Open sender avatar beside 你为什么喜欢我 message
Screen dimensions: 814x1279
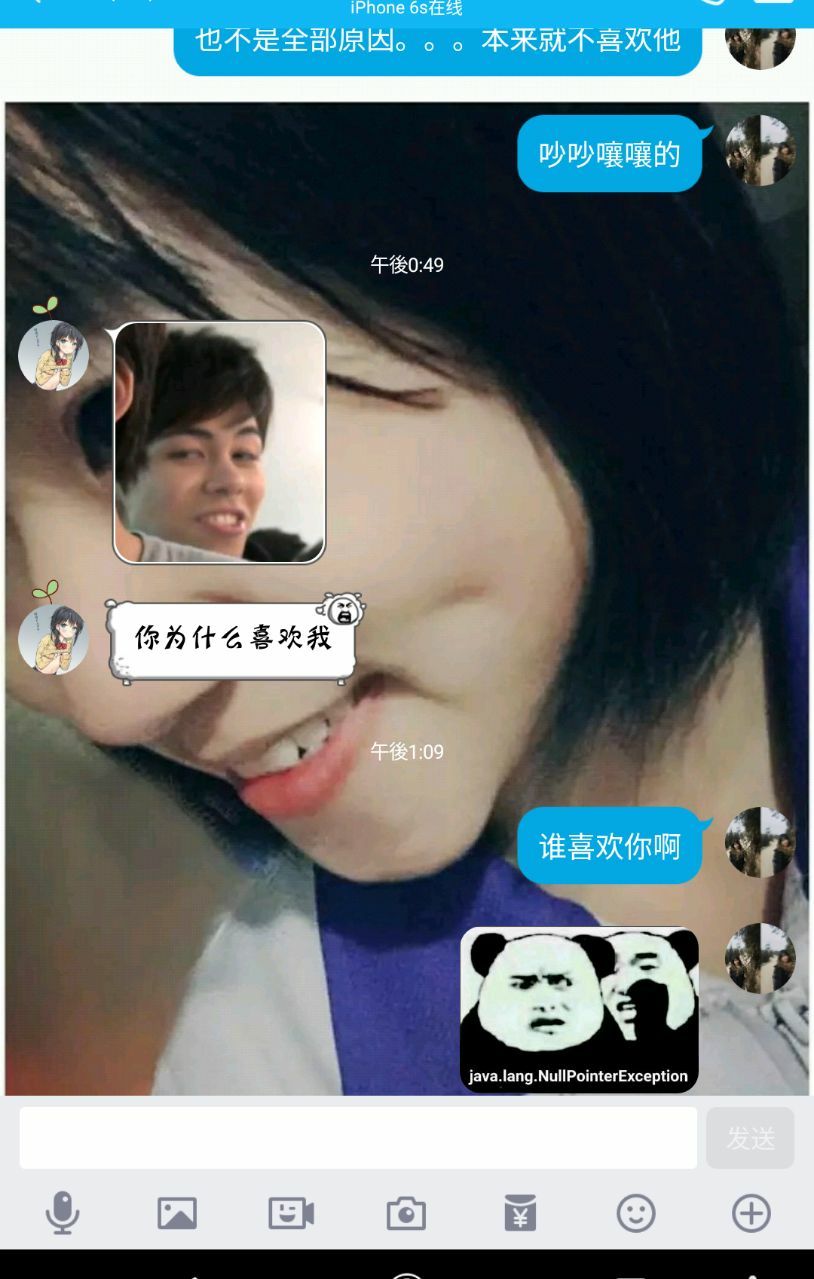(54, 639)
